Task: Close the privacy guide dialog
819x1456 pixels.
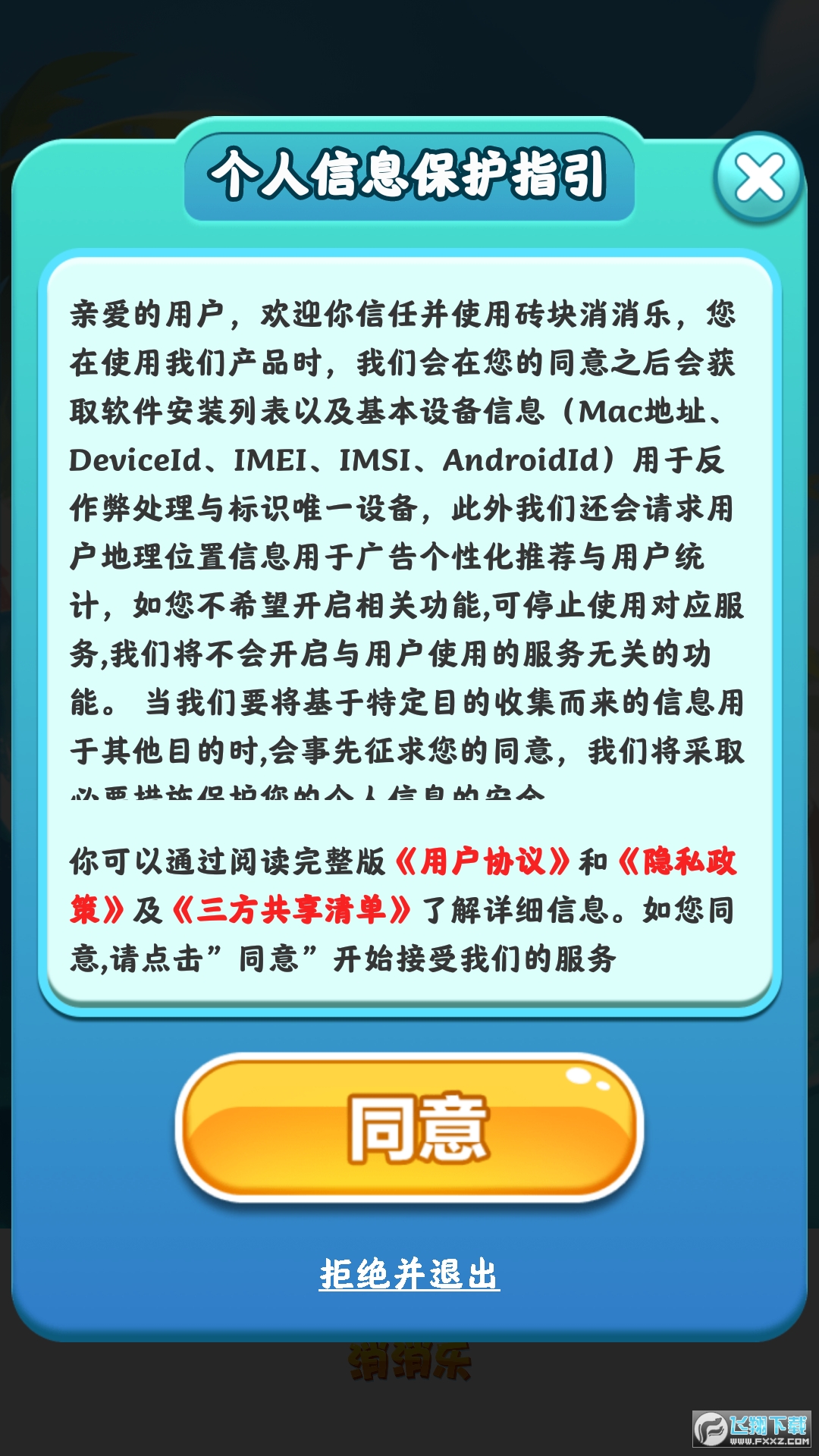Action: tap(759, 178)
